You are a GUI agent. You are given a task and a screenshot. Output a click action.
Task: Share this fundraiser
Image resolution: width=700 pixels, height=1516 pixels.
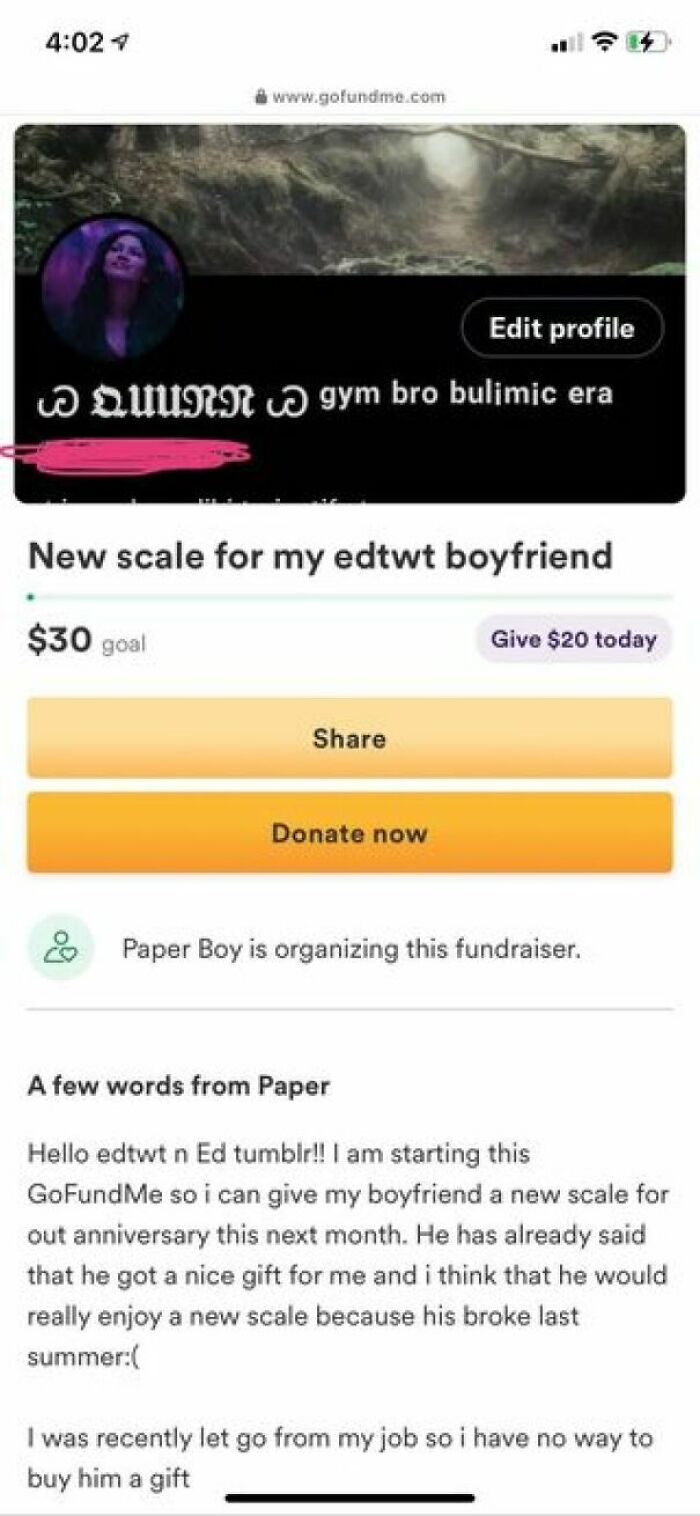349,738
